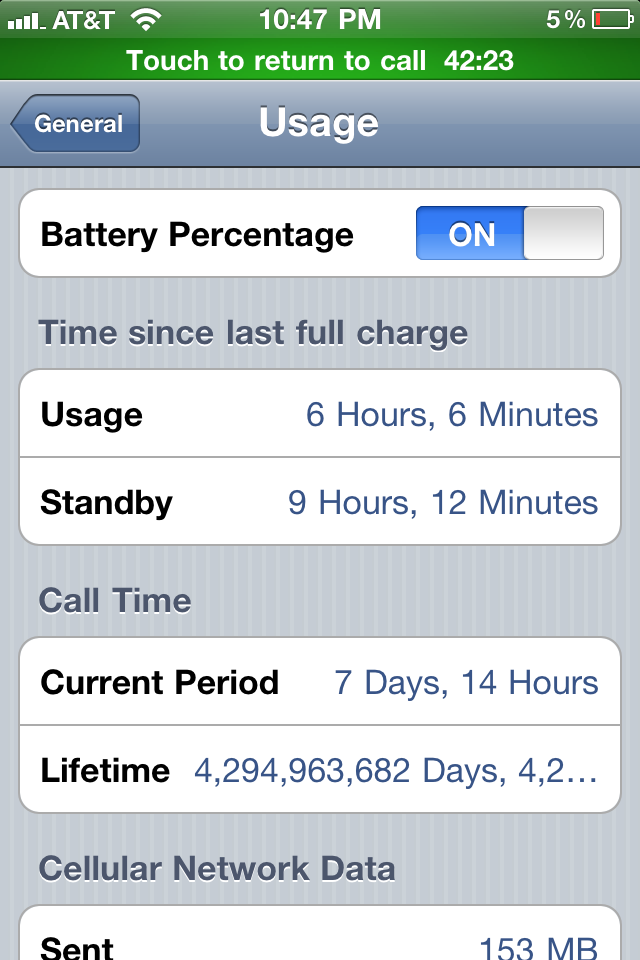Touch the green bar to return to call
Viewport: 640px width, 960px height.
coord(320,60)
